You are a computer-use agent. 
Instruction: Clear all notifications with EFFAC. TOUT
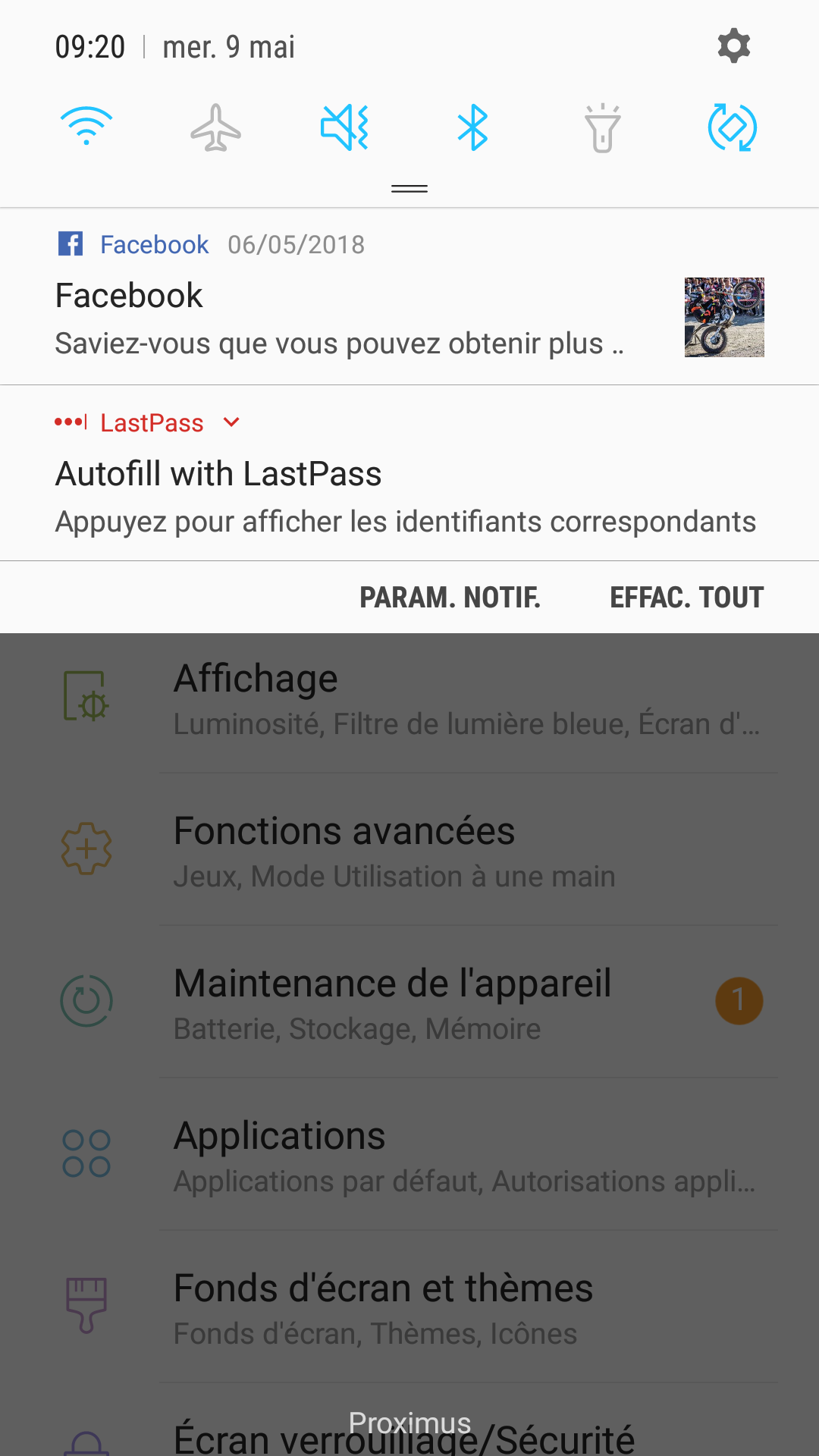tap(686, 598)
